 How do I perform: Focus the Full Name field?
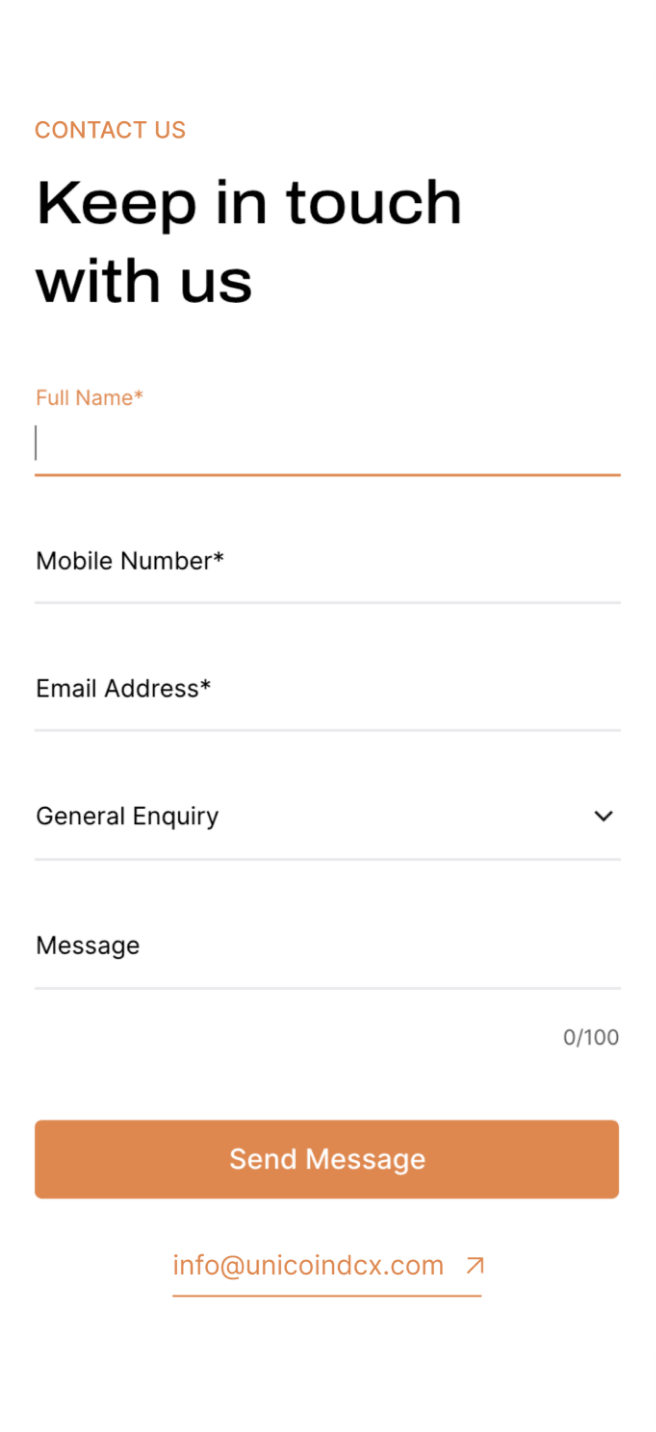[x=327, y=443]
